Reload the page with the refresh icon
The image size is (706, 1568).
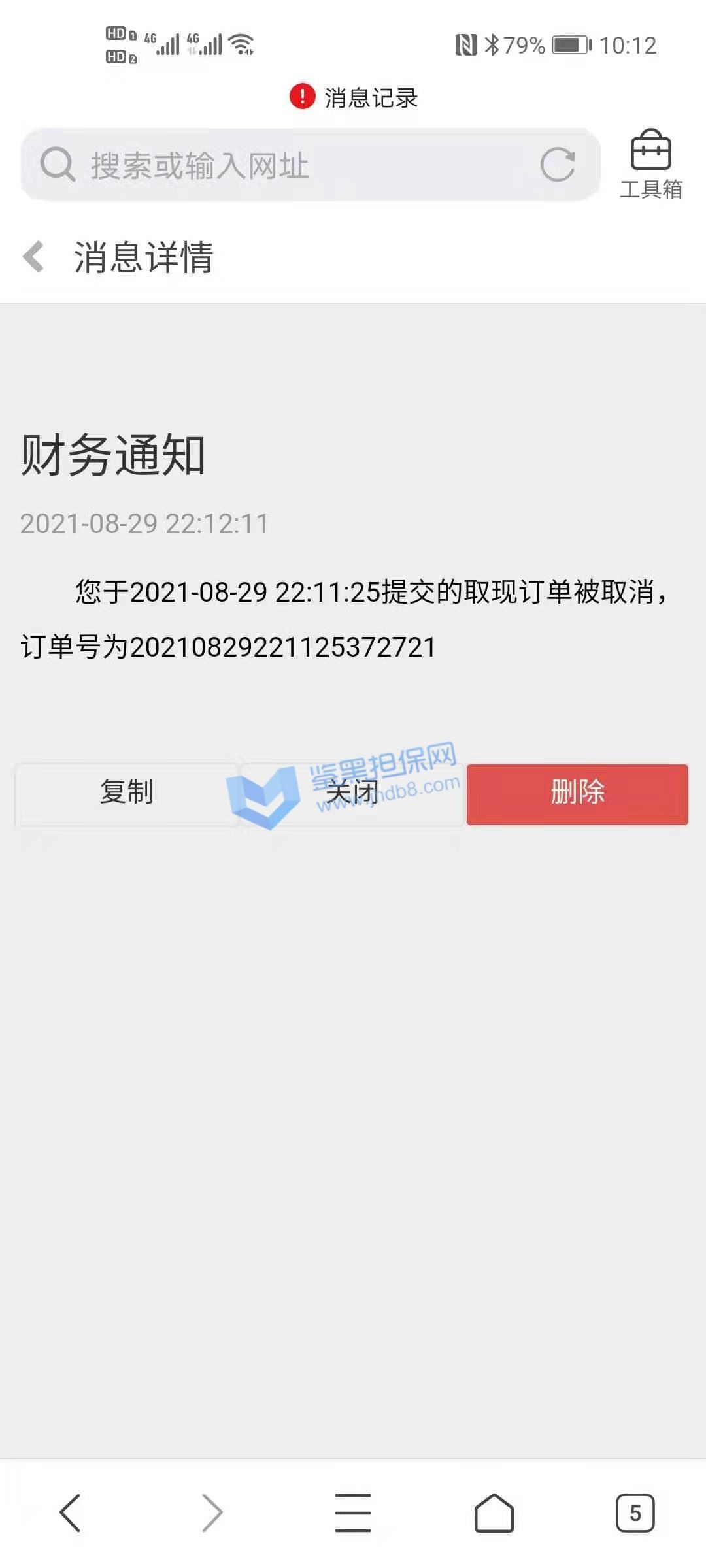click(558, 165)
